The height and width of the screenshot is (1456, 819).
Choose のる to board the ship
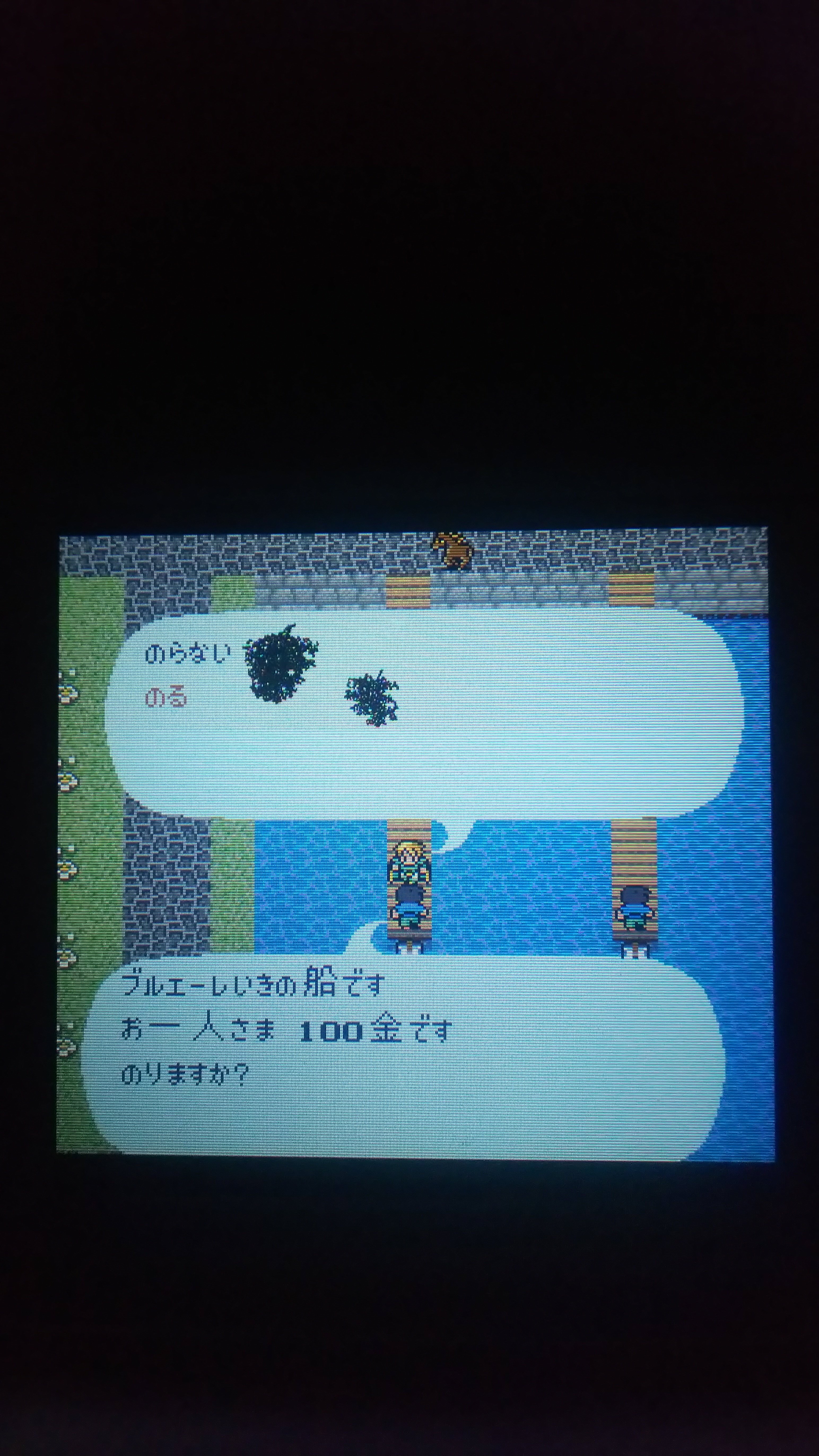[166, 697]
